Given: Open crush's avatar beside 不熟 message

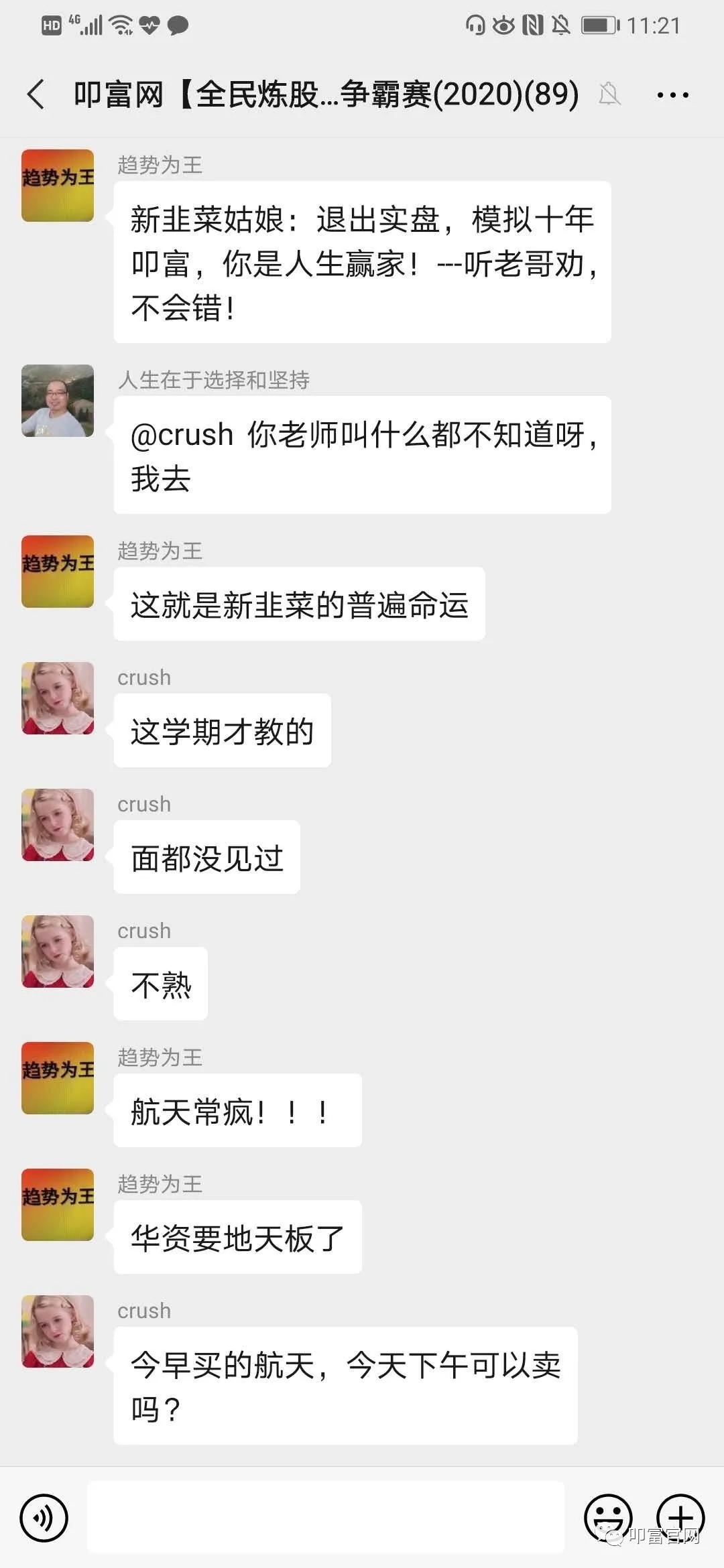Looking at the screenshot, I should point(58,952).
